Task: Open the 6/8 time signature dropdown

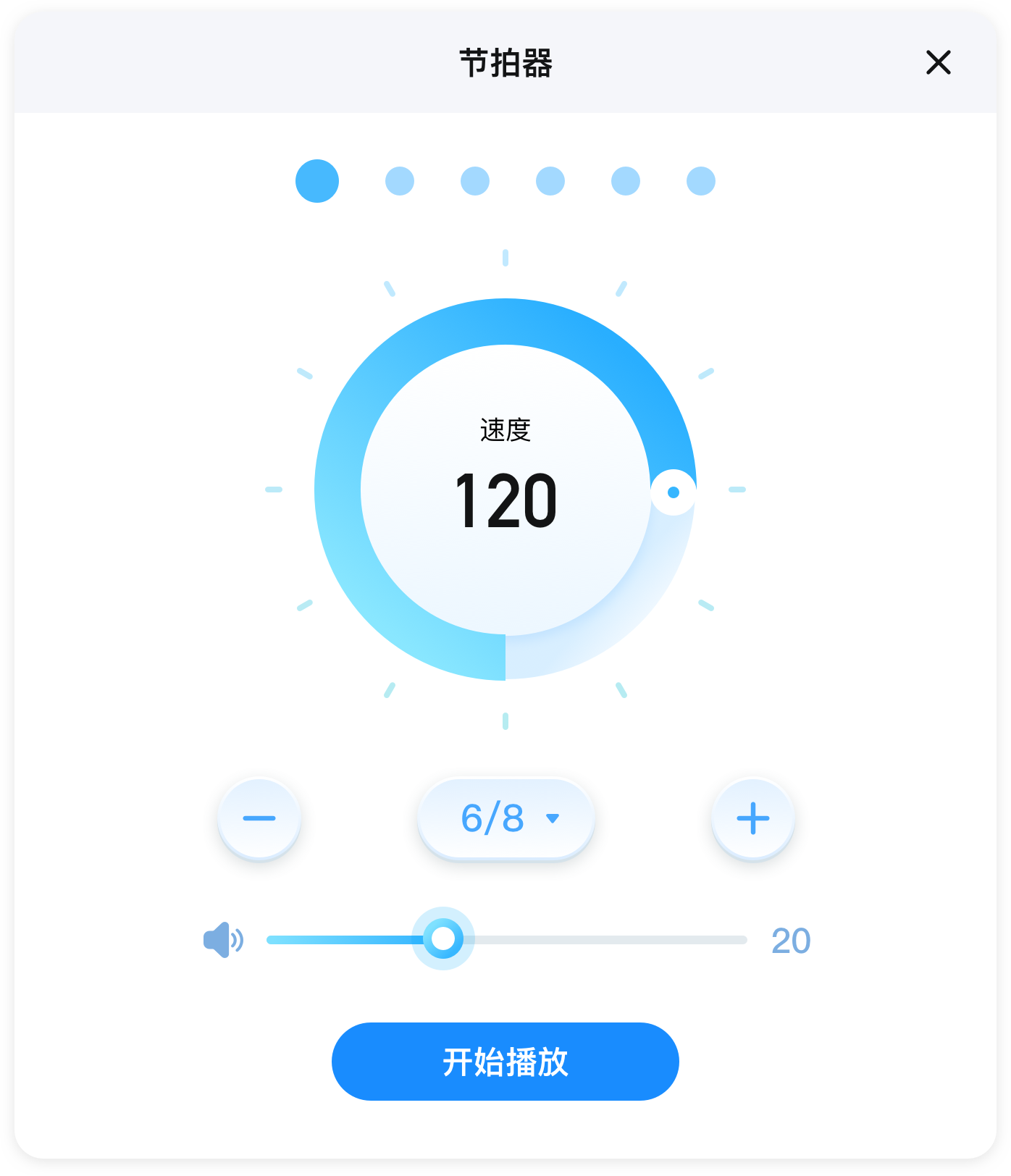Action: (506, 818)
